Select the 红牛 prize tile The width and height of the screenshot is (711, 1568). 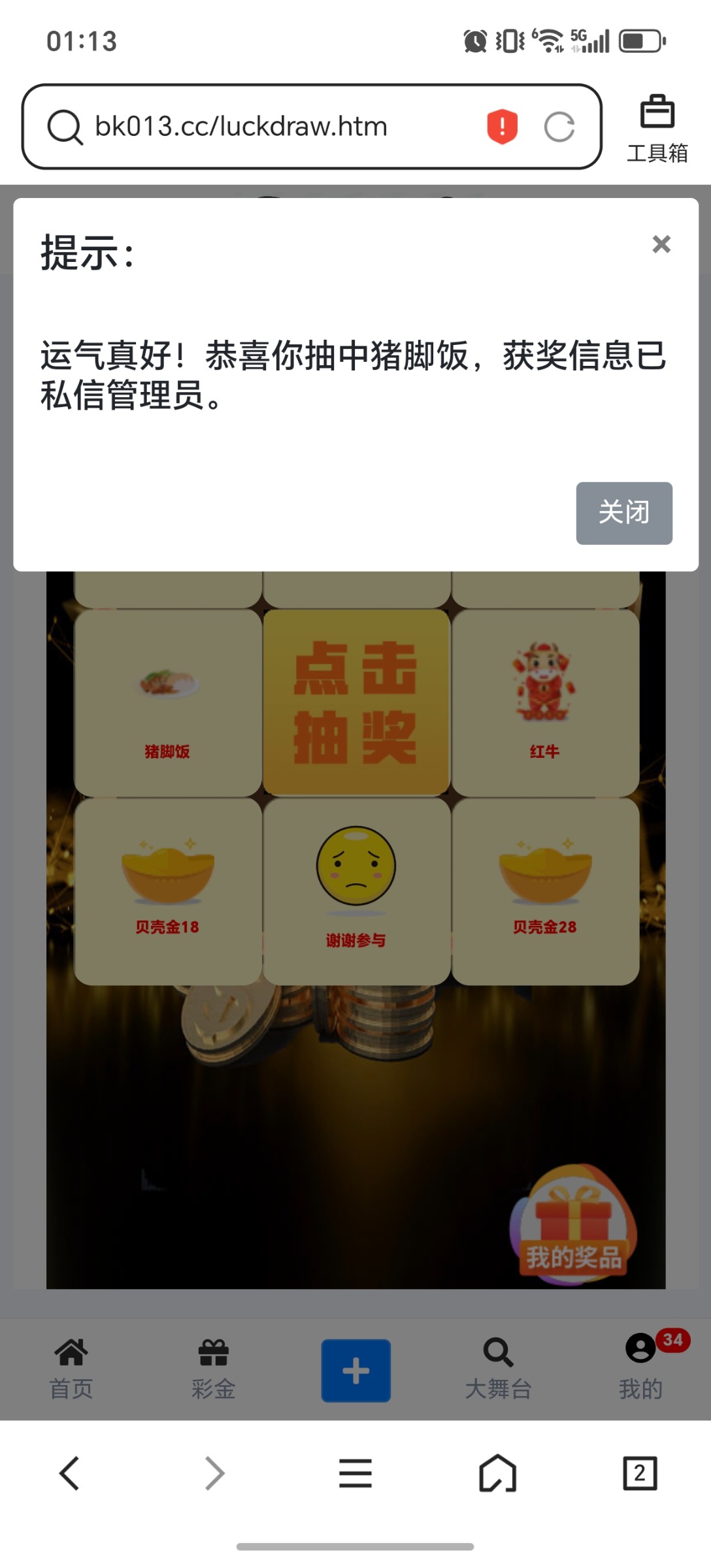[x=544, y=699]
